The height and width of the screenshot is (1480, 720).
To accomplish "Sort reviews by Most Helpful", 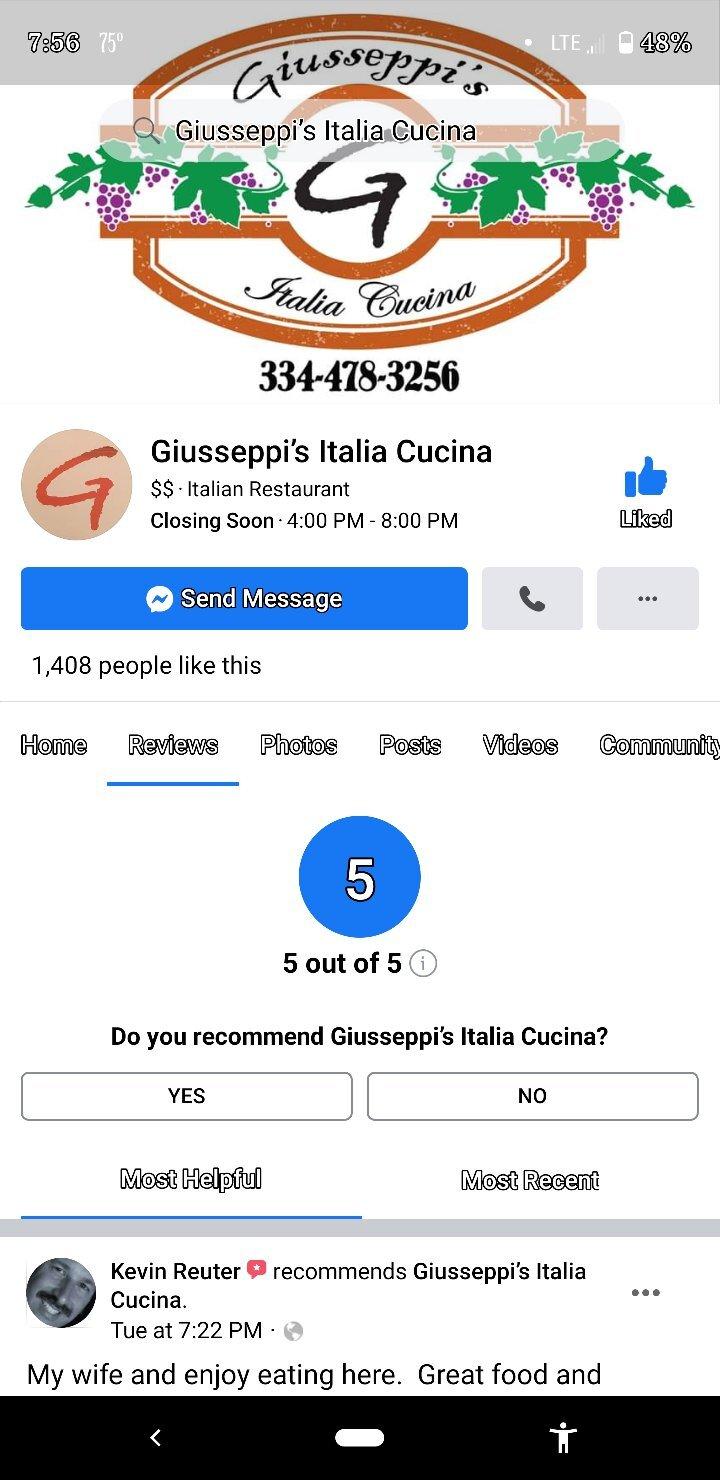I will point(191,1180).
